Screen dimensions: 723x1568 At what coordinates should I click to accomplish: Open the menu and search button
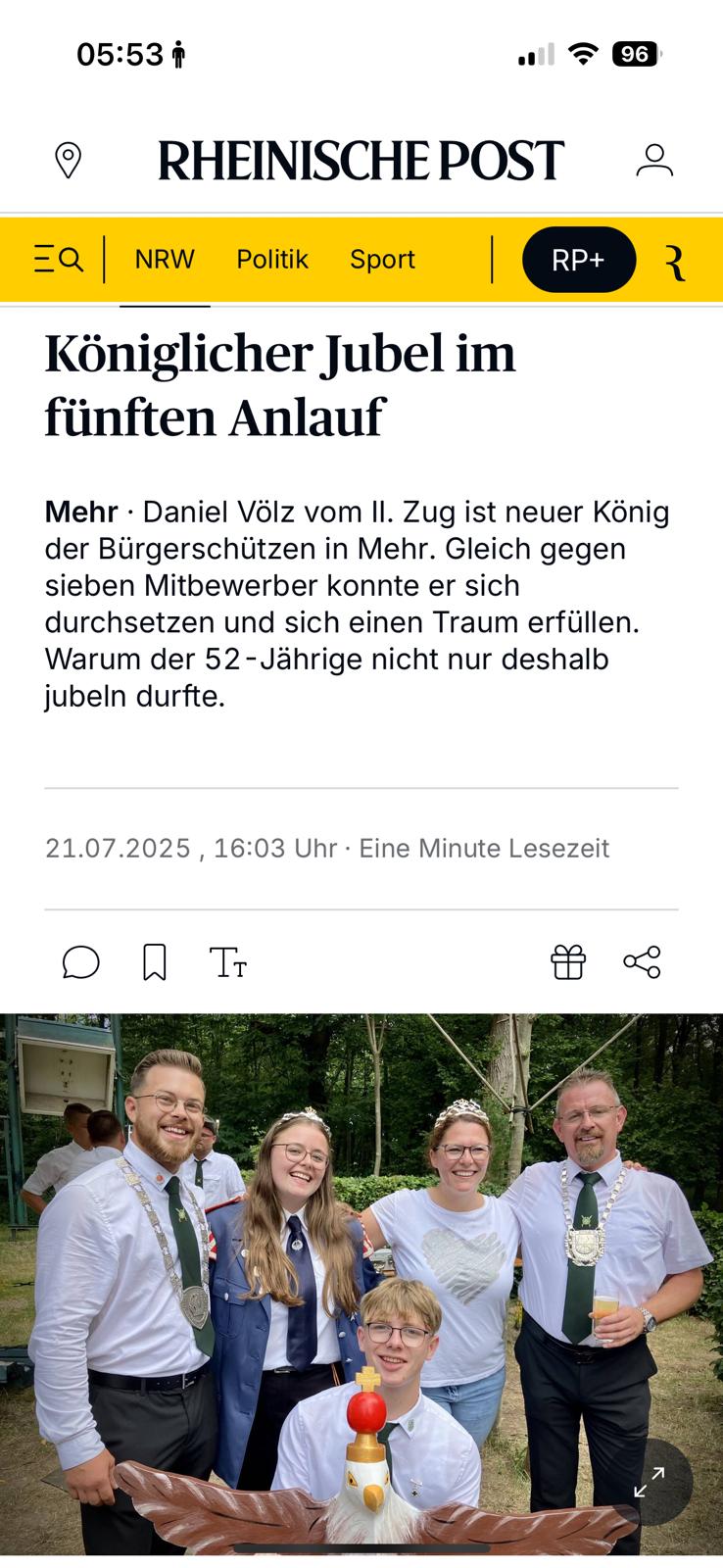coord(59,260)
